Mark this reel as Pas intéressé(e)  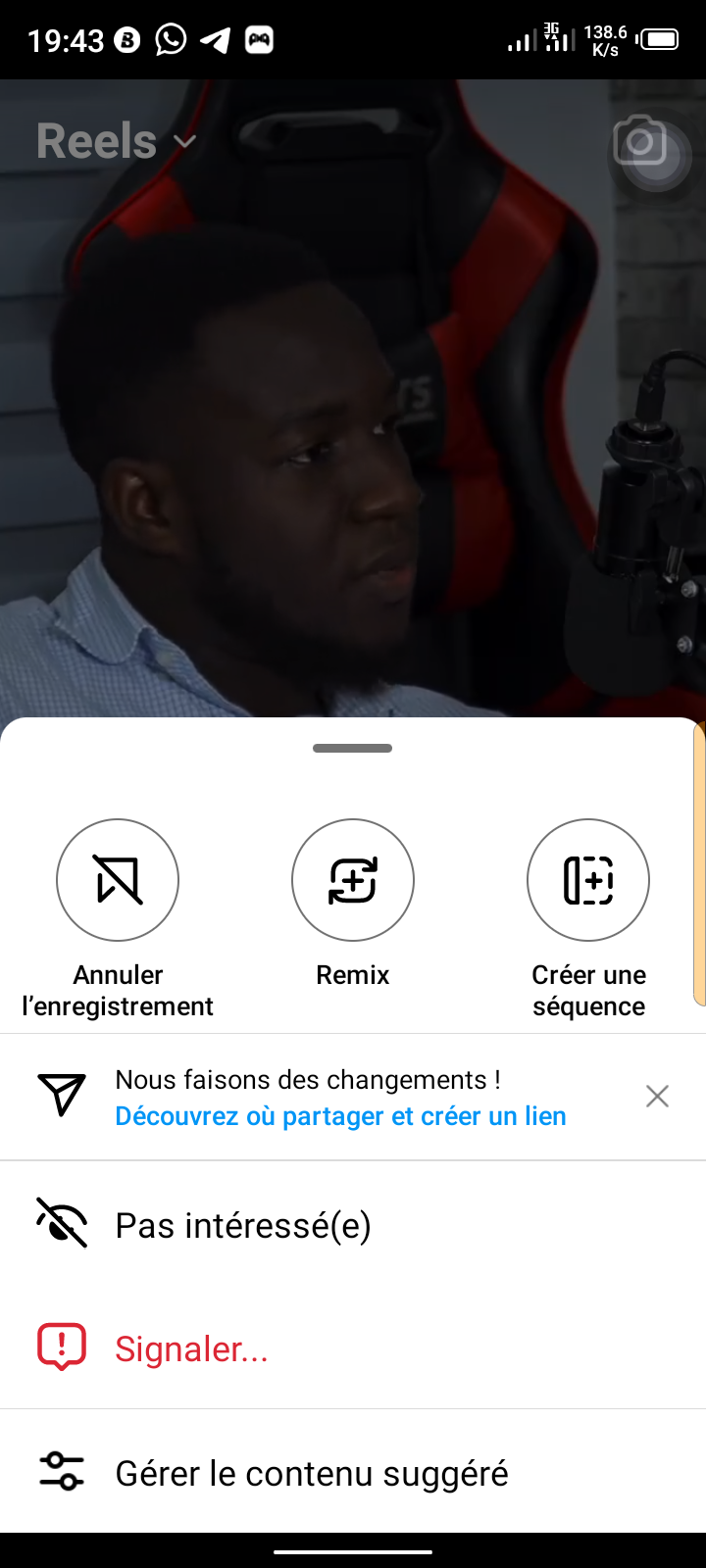pyautogui.click(x=353, y=1225)
